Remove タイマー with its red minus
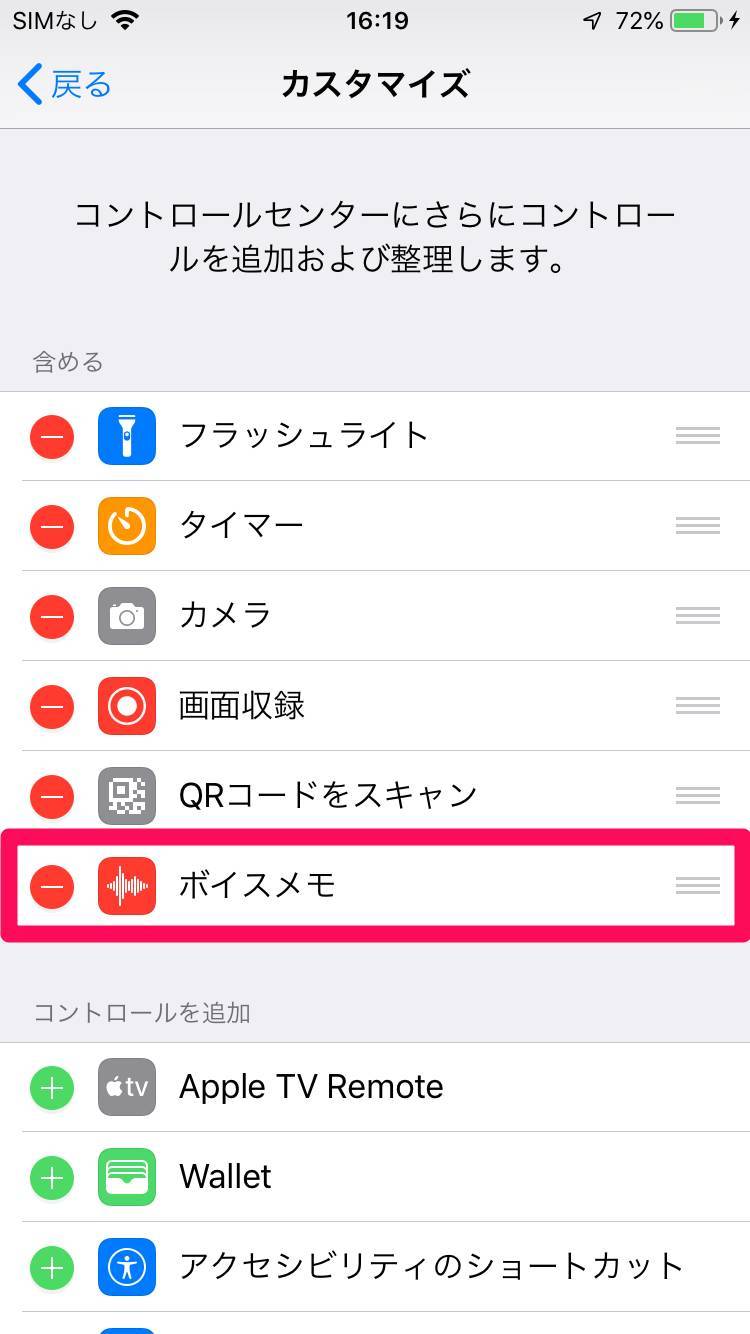The width and height of the screenshot is (750, 1334). pos(52,526)
